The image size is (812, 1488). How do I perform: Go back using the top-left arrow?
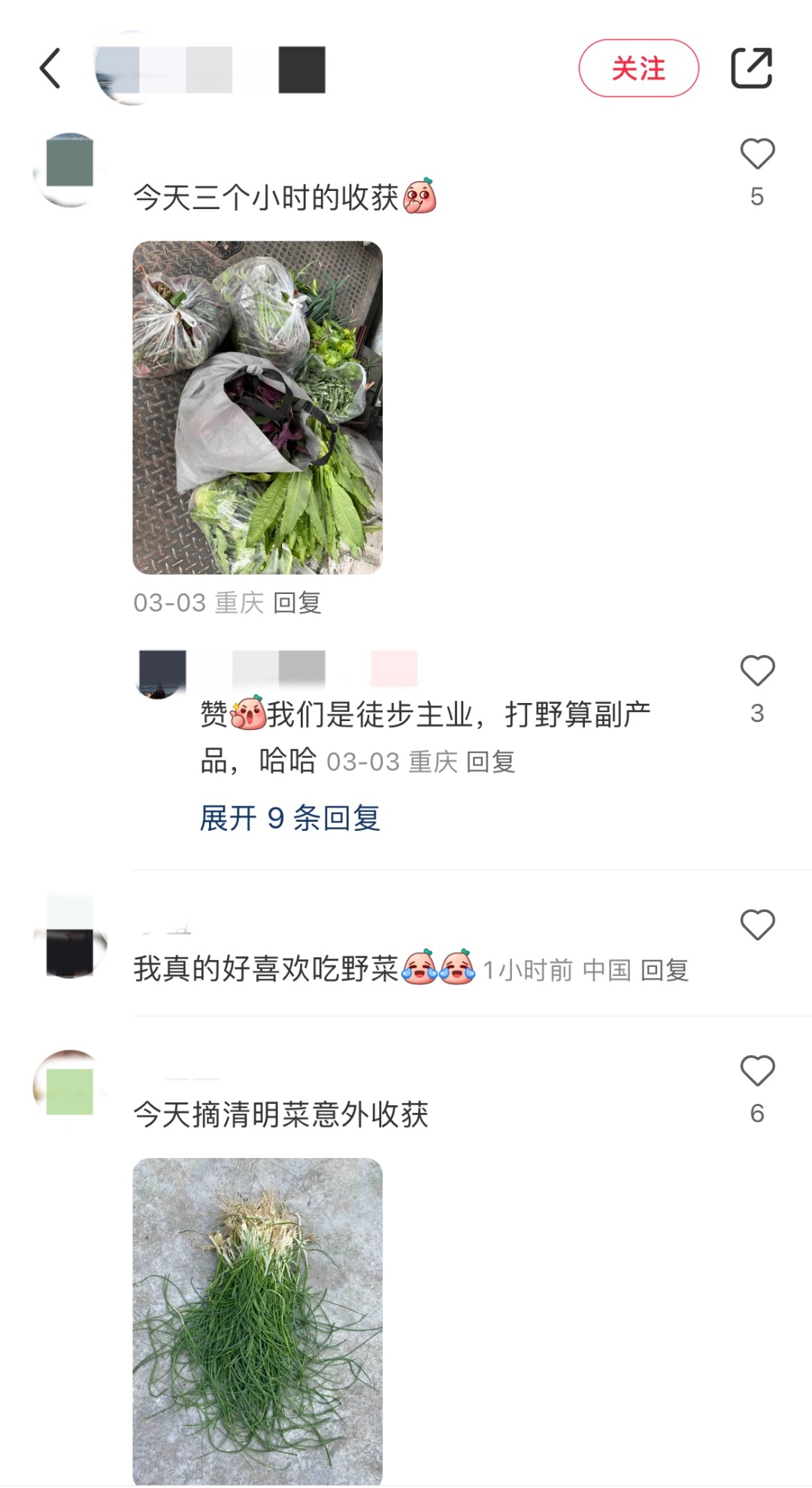tap(50, 68)
